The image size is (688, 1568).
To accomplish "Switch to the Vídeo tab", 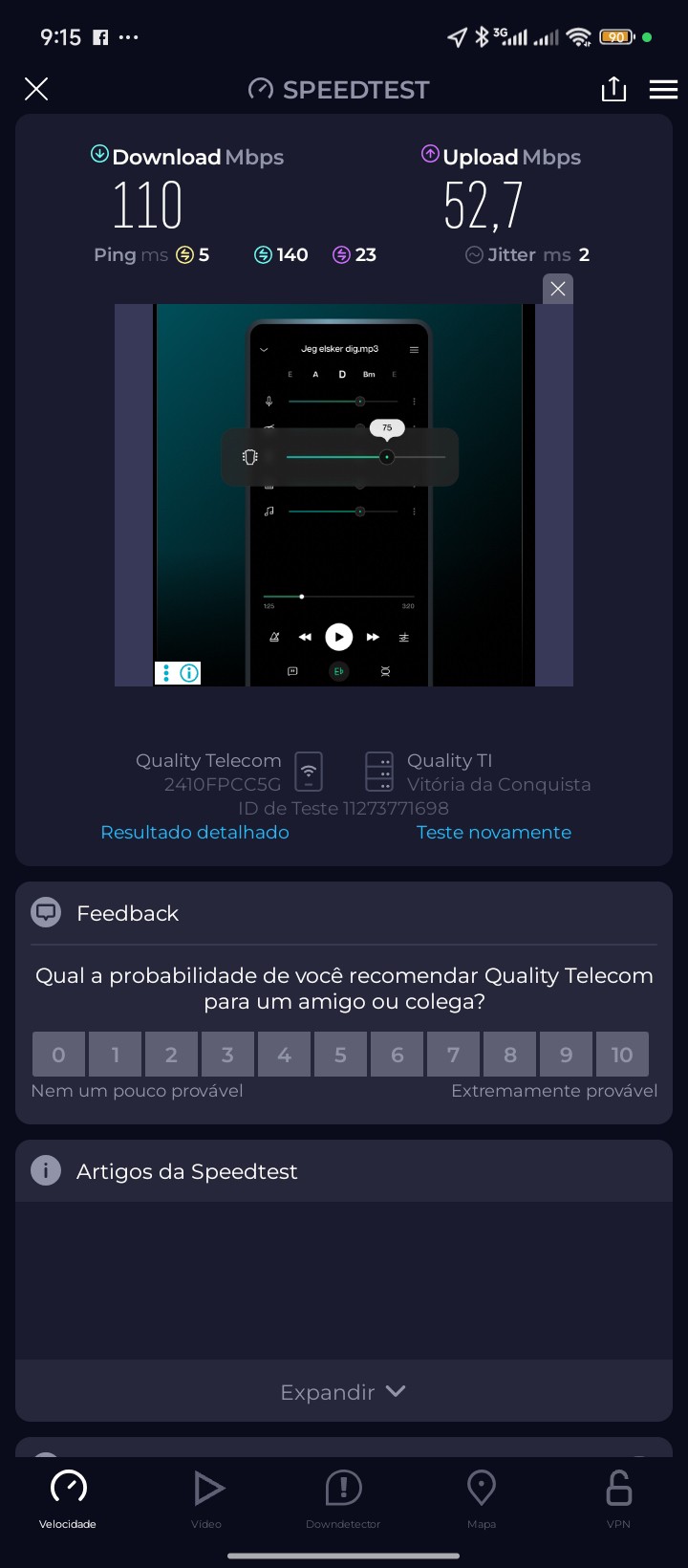I will click(206, 1498).
